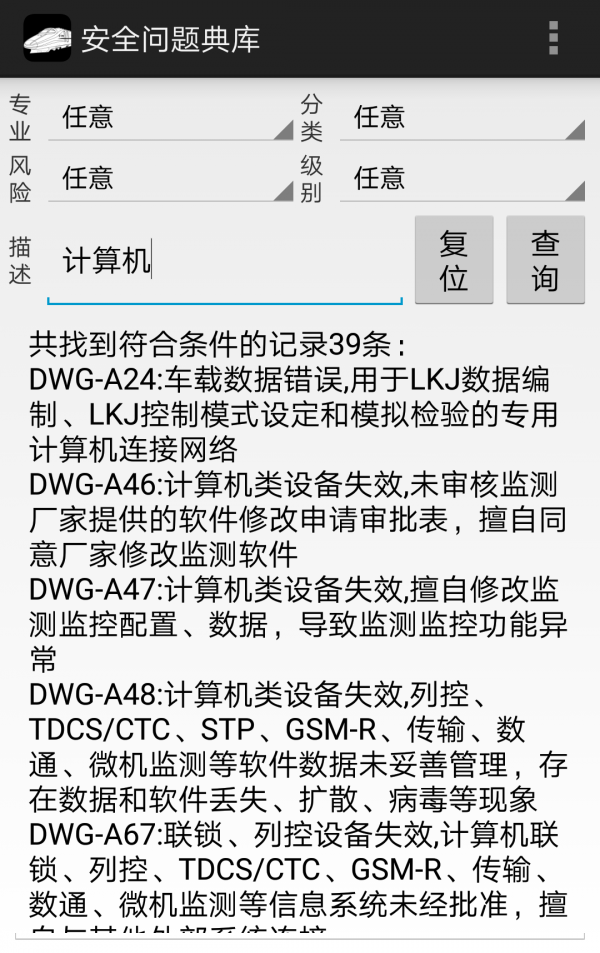Tap the 复位 reset button

(x=454, y=260)
